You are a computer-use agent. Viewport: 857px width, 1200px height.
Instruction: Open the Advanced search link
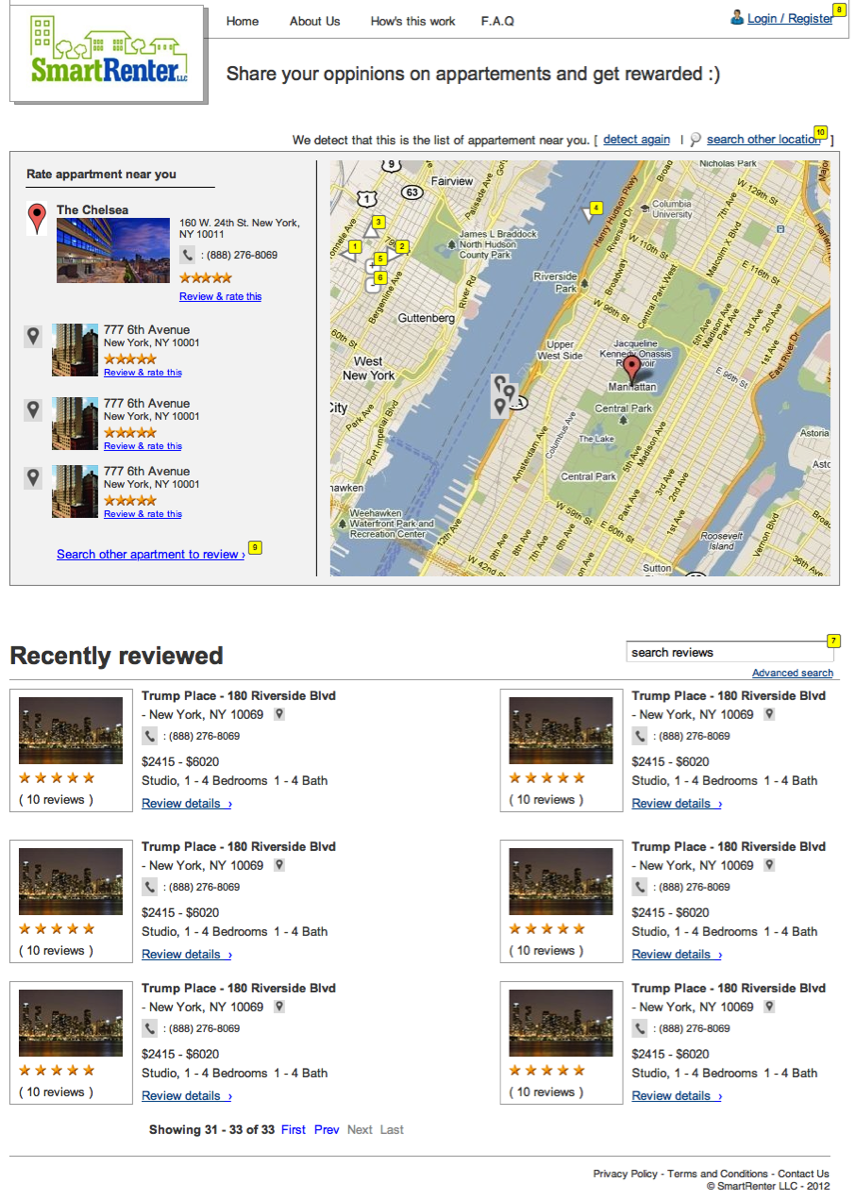[792, 673]
